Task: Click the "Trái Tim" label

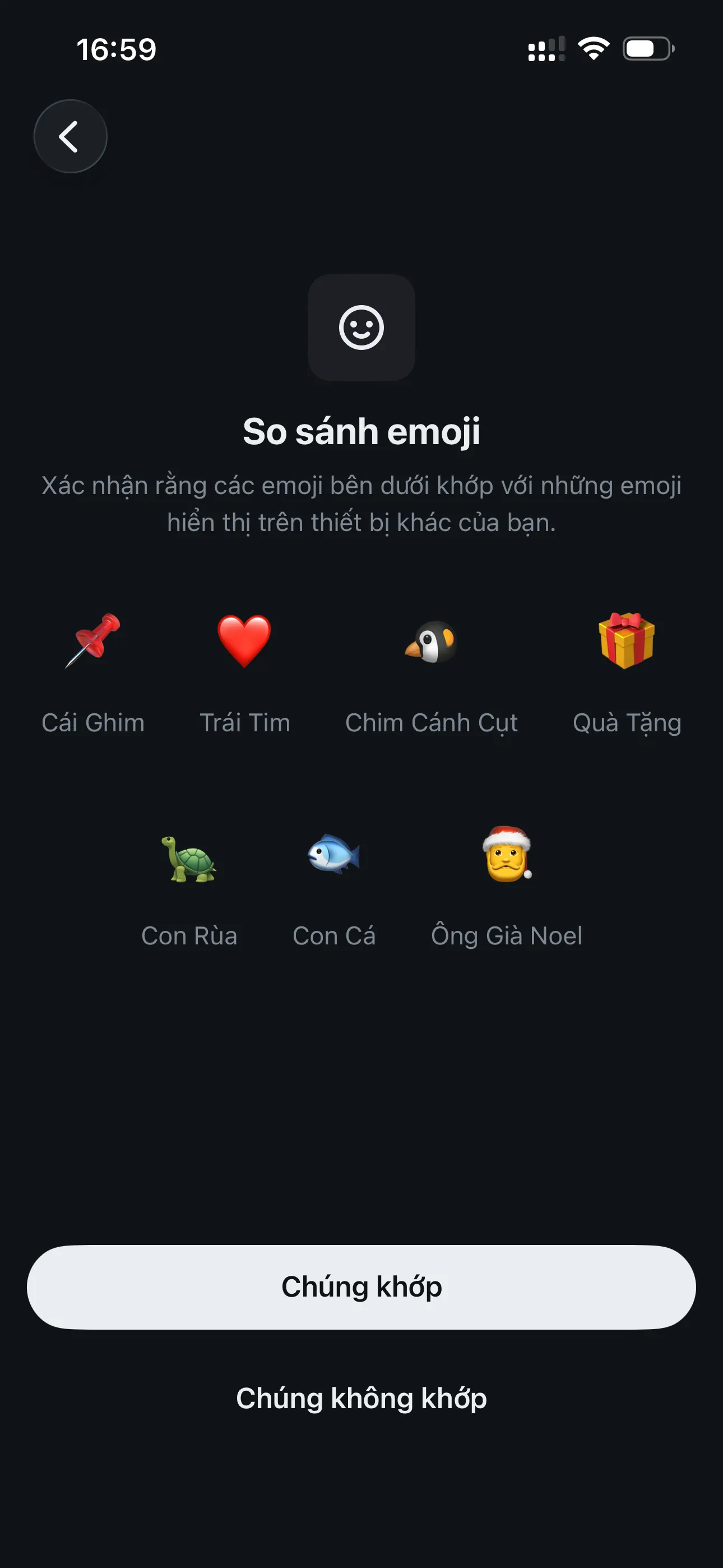Action: click(246, 722)
